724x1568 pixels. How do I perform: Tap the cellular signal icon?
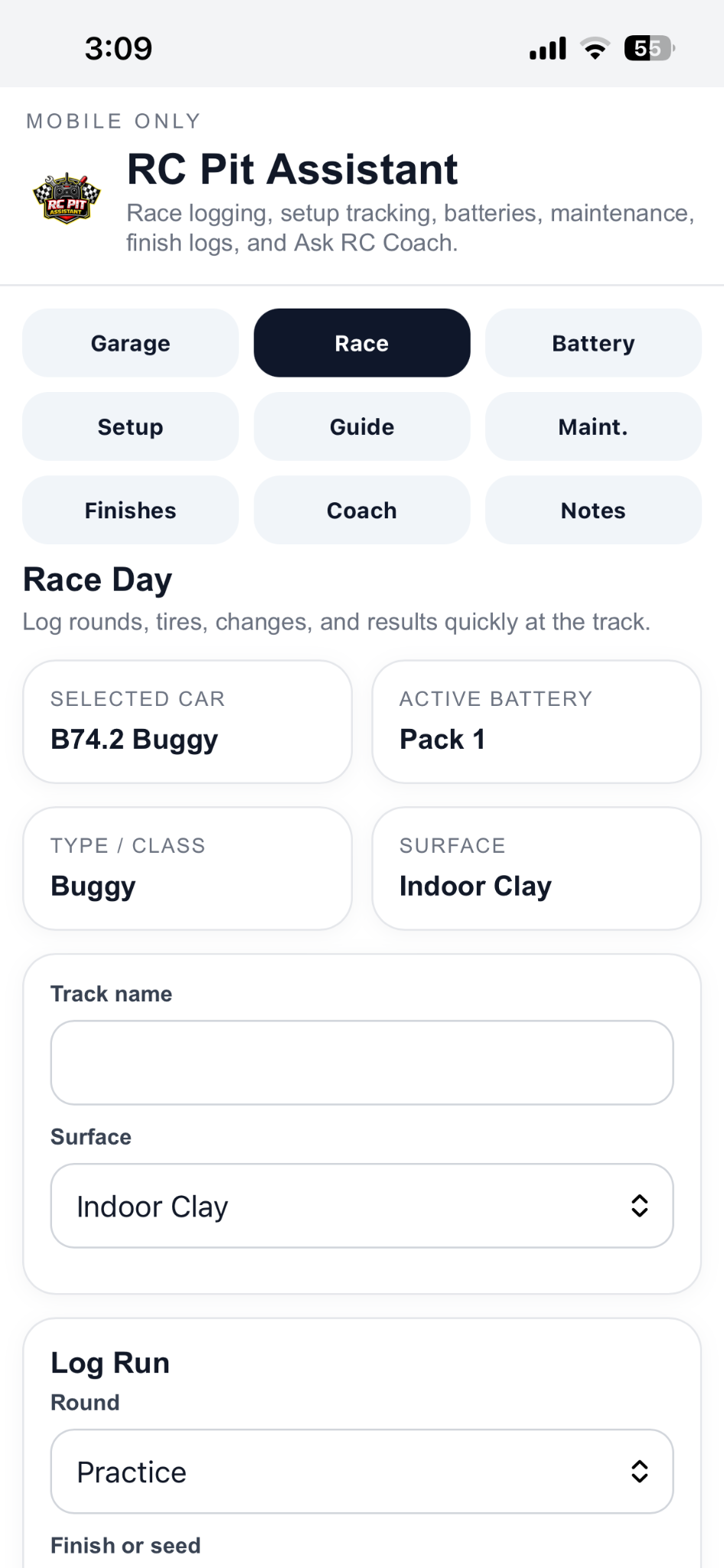(x=546, y=47)
